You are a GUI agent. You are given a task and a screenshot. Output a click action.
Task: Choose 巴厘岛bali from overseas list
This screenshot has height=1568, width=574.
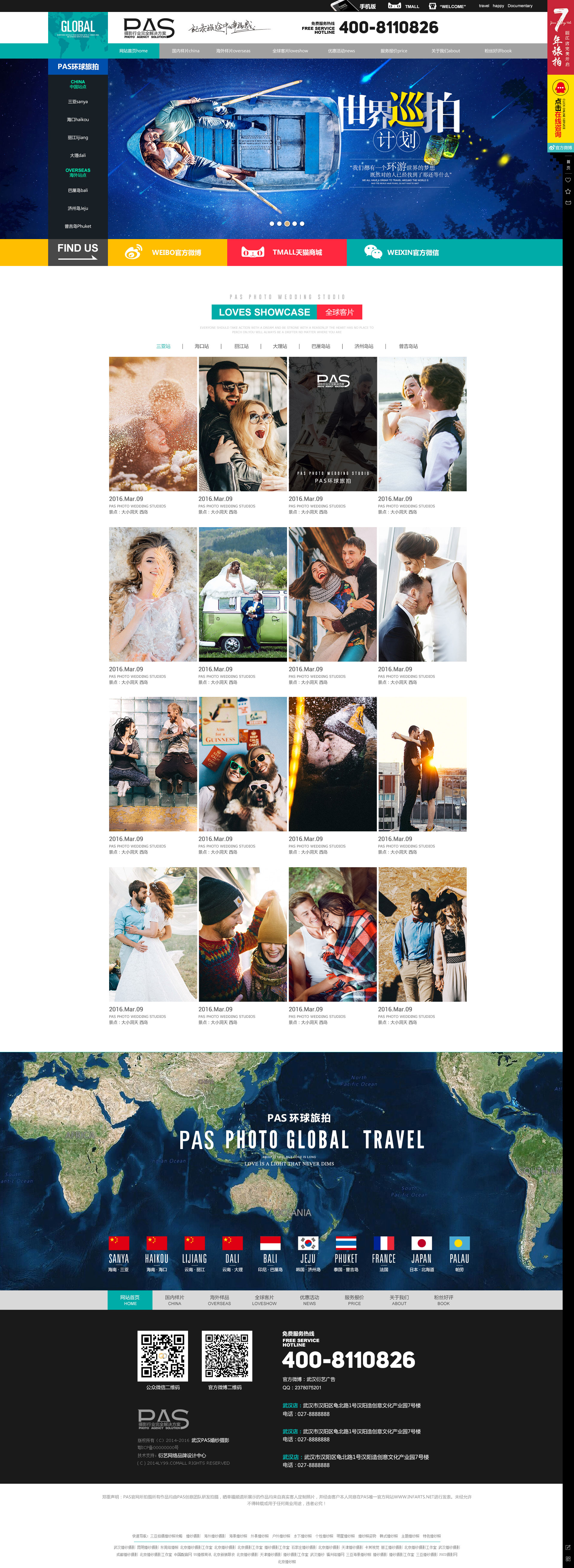pos(78,191)
